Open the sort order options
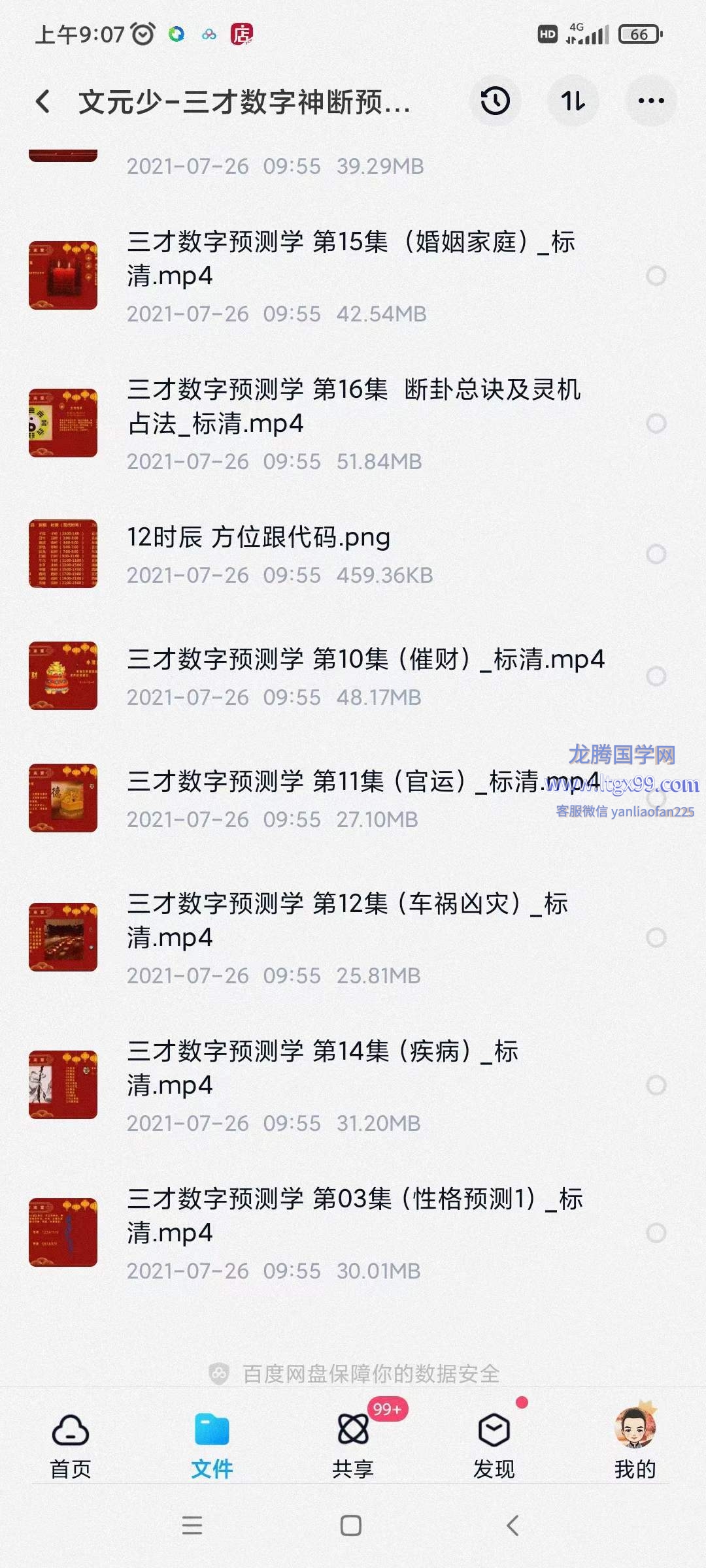 point(573,101)
